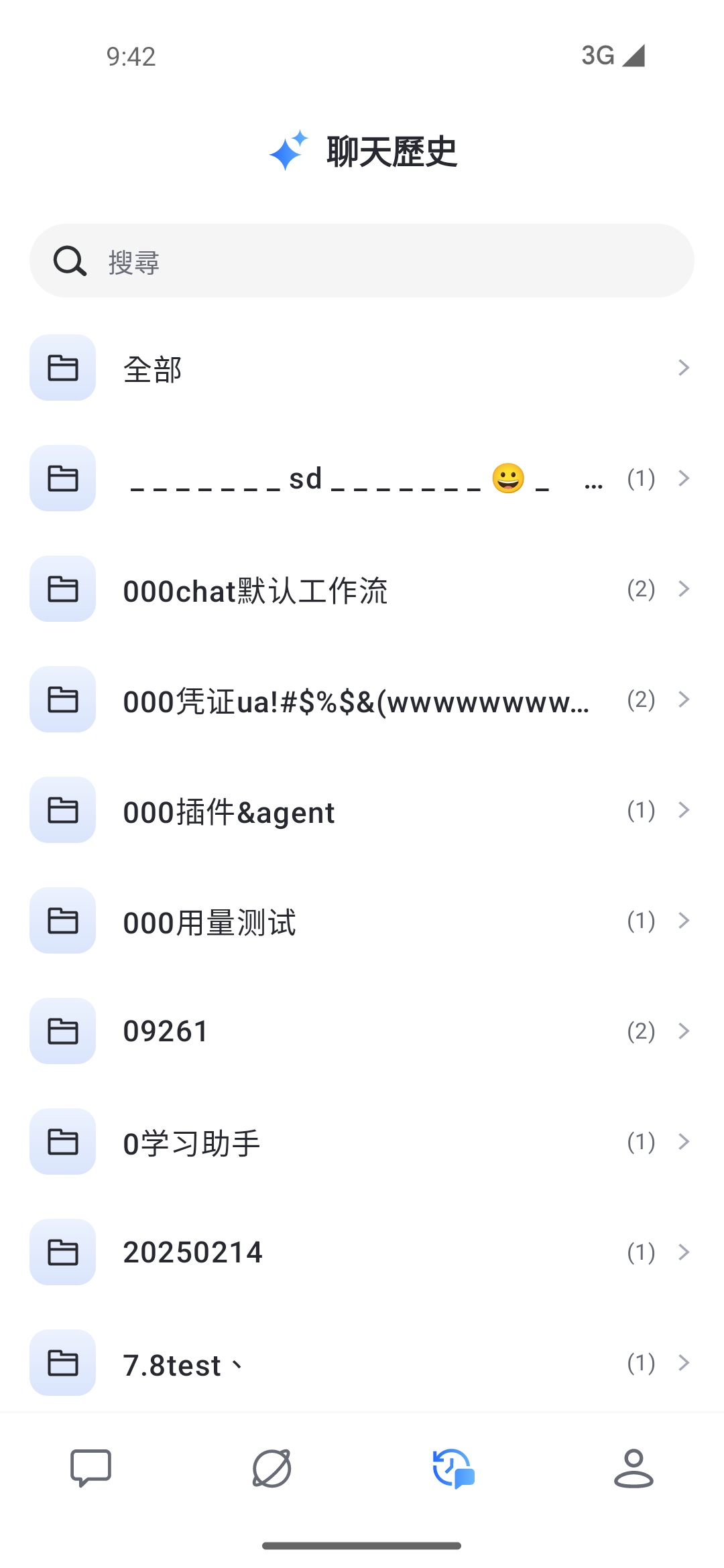Open the folder with the smiley emoji
This screenshot has width=724, height=1568.
pos(362,478)
